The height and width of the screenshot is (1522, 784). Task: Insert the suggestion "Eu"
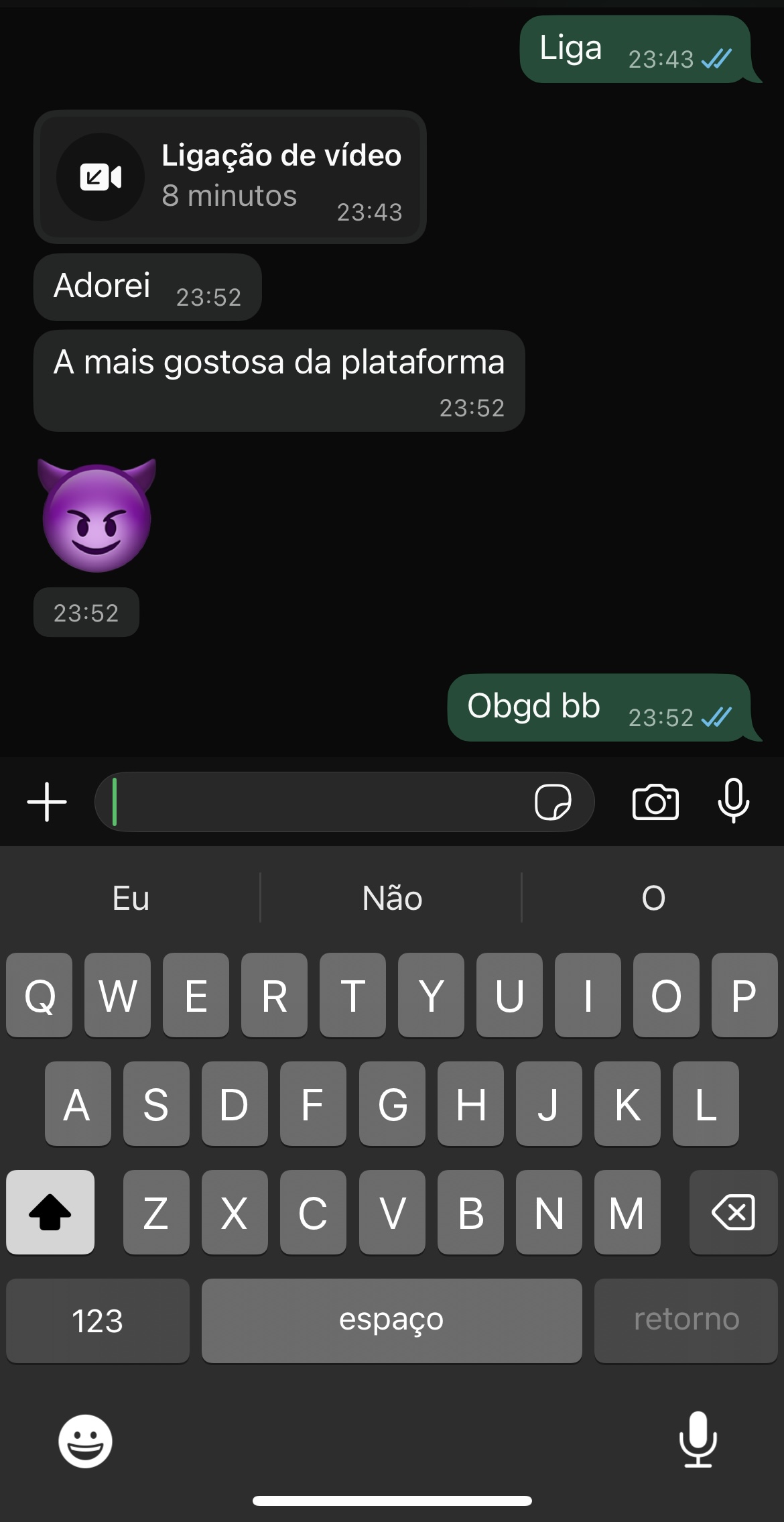pos(131,898)
